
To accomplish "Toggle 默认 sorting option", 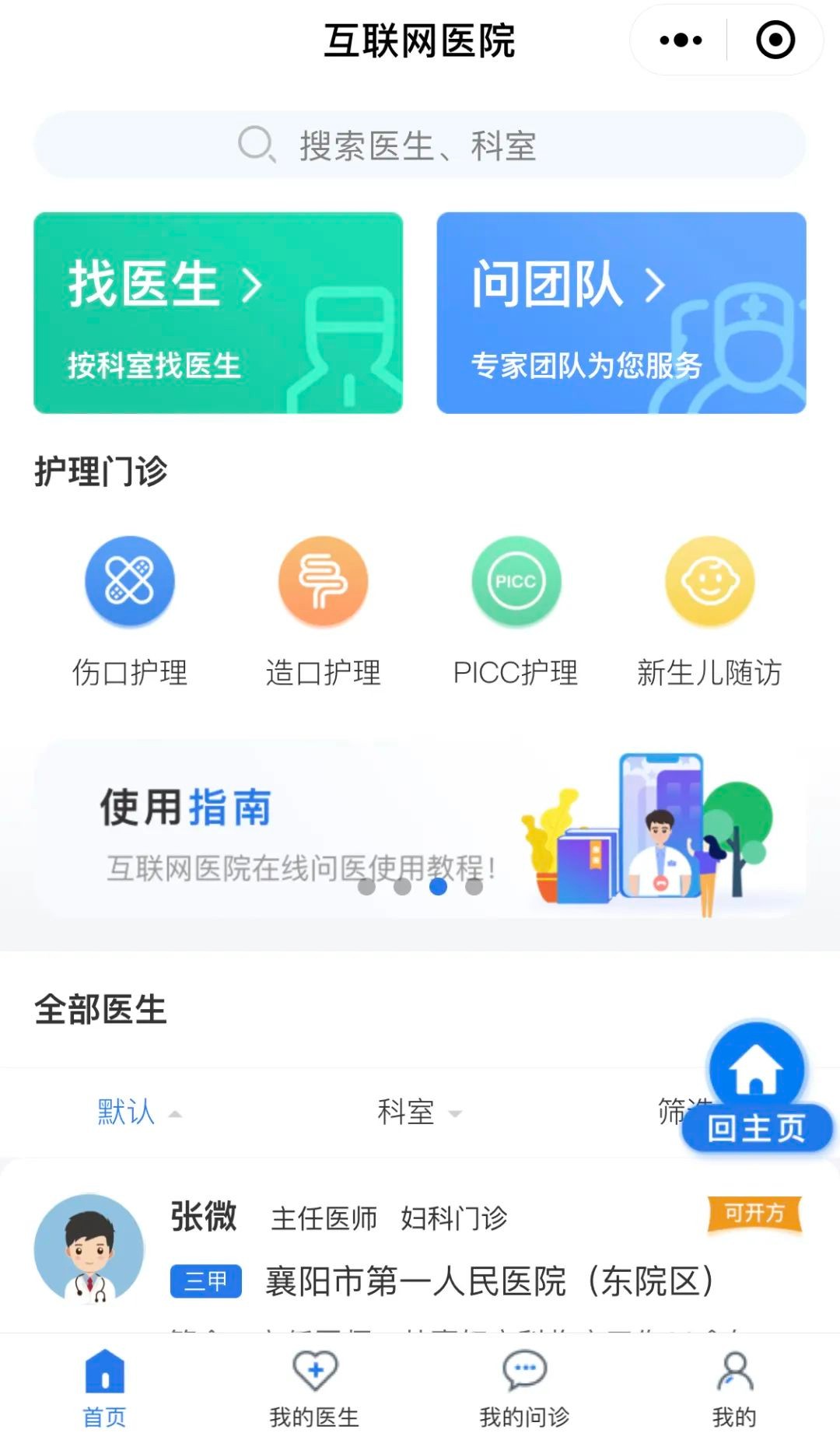I will (124, 1111).
